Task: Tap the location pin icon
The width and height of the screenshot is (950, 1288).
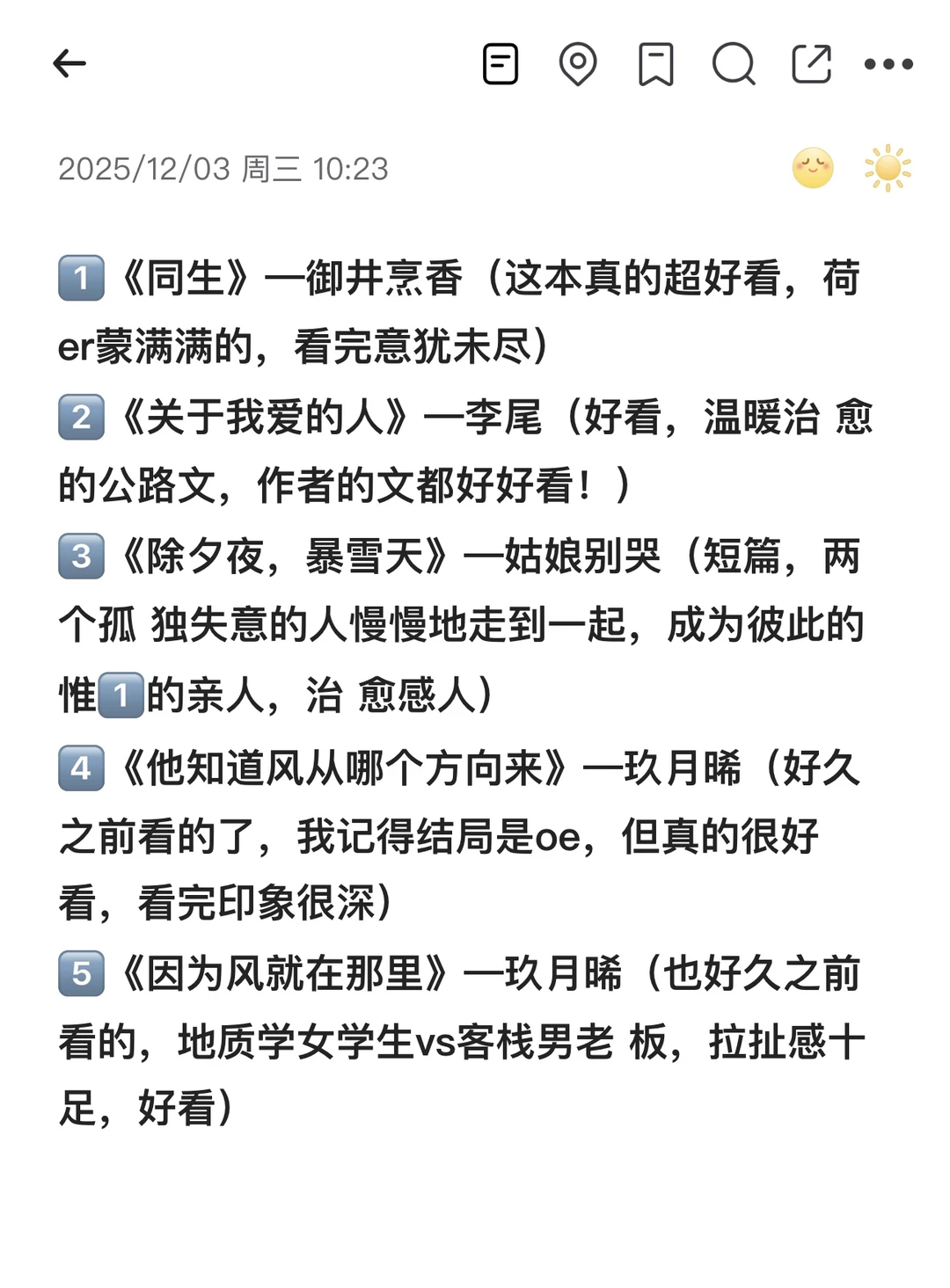Action: tap(578, 64)
